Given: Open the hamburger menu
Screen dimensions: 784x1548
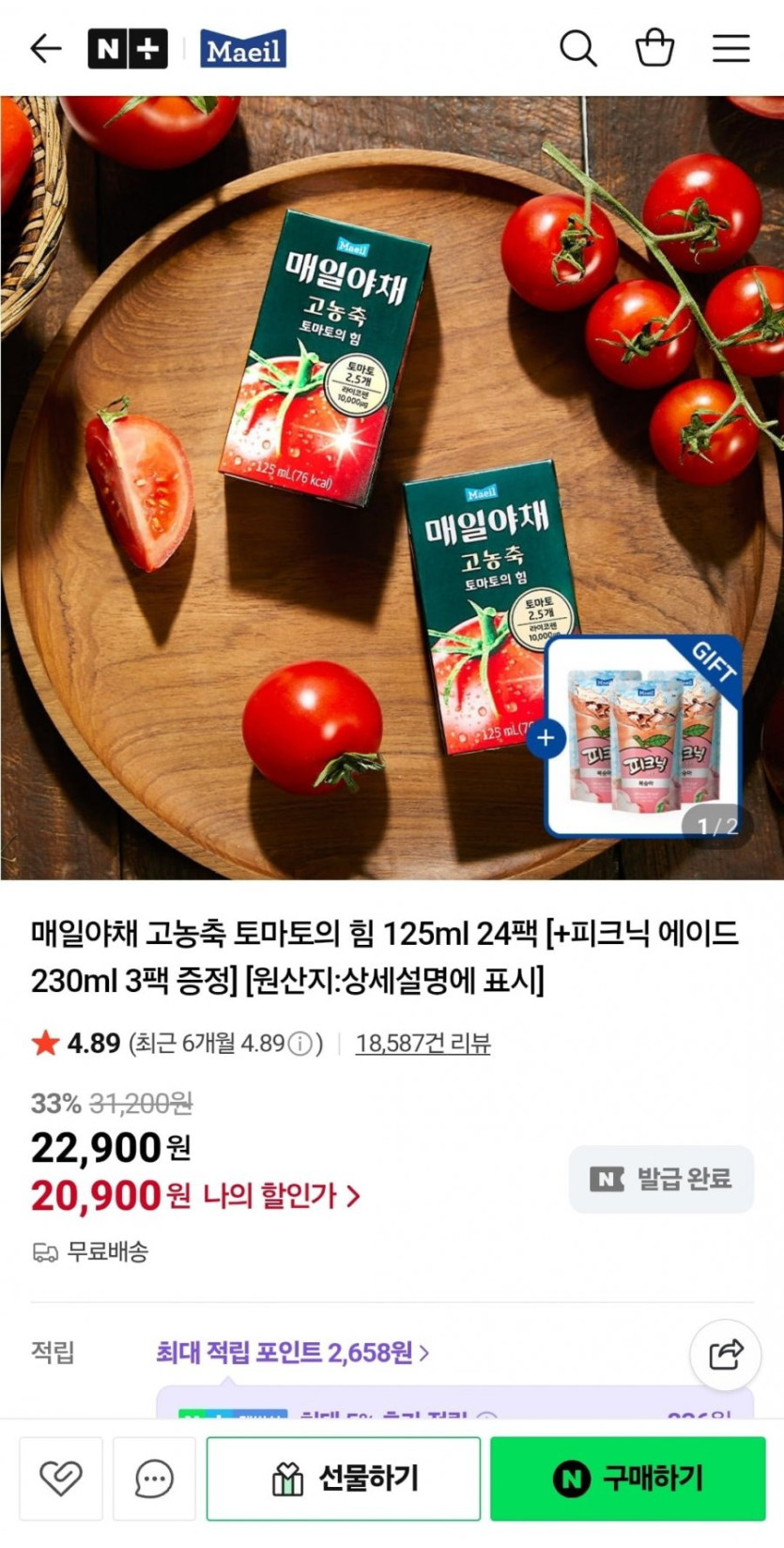Looking at the screenshot, I should pyautogui.click(x=730, y=48).
